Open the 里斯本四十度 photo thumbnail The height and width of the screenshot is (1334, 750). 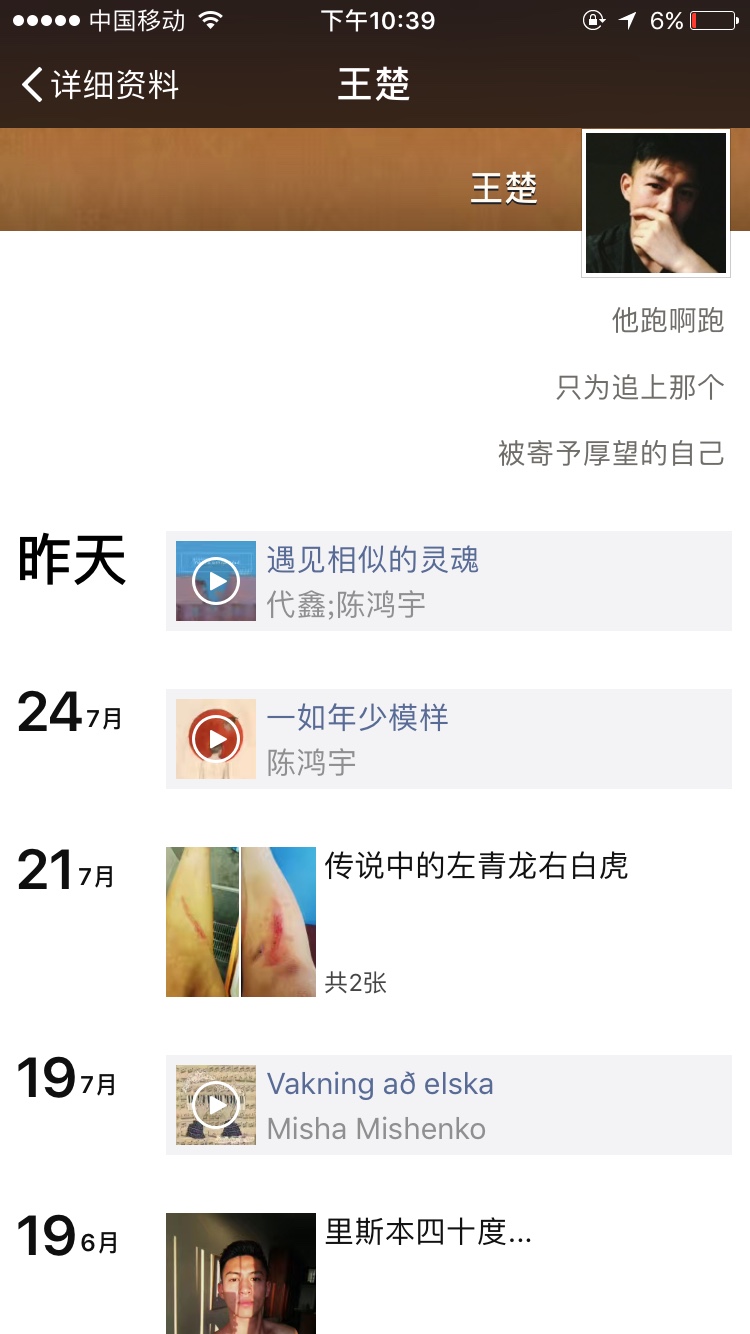pyautogui.click(x=240, y=1273)
